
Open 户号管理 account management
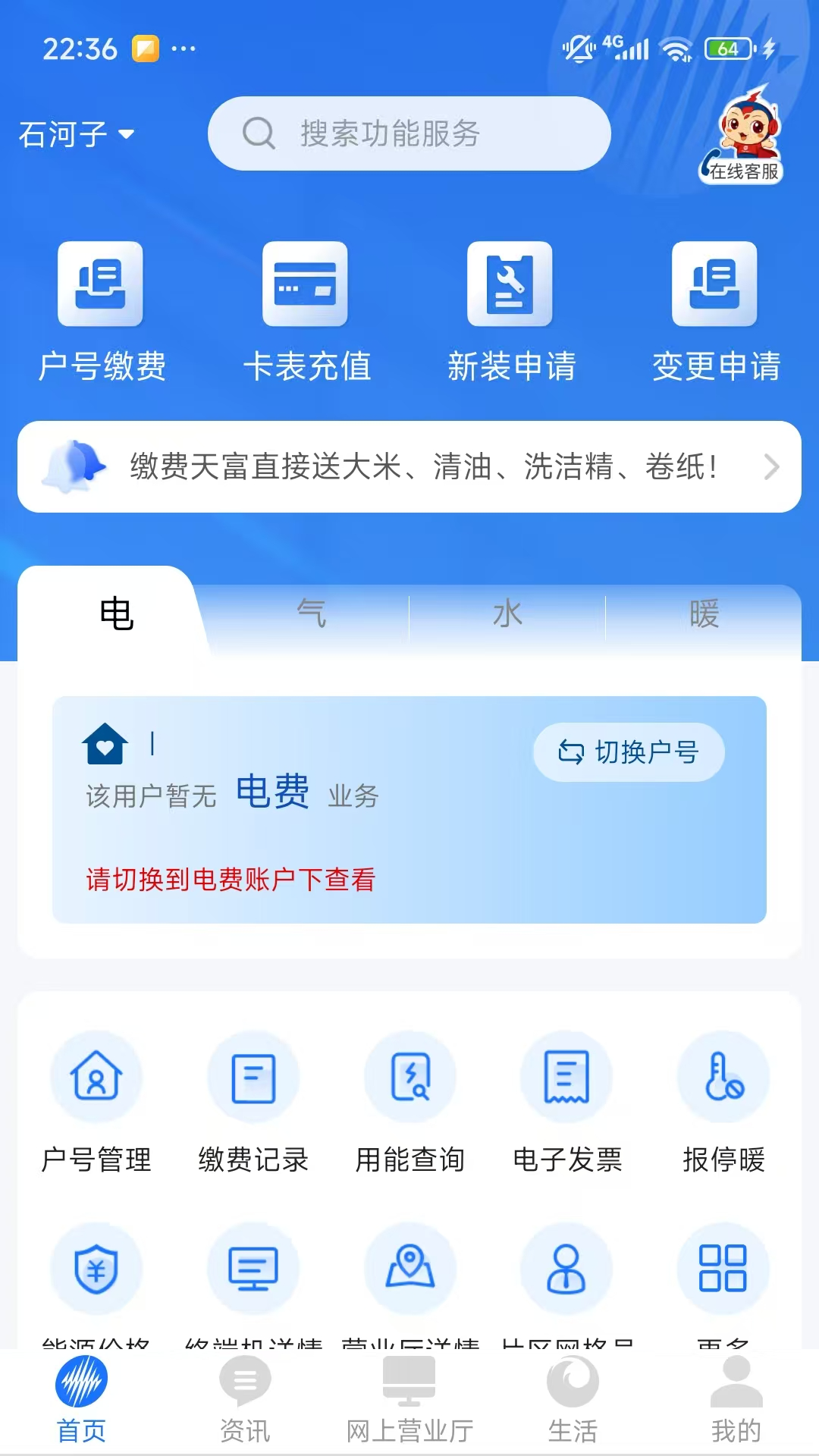pyautogui.click(x=97, y=1100)
